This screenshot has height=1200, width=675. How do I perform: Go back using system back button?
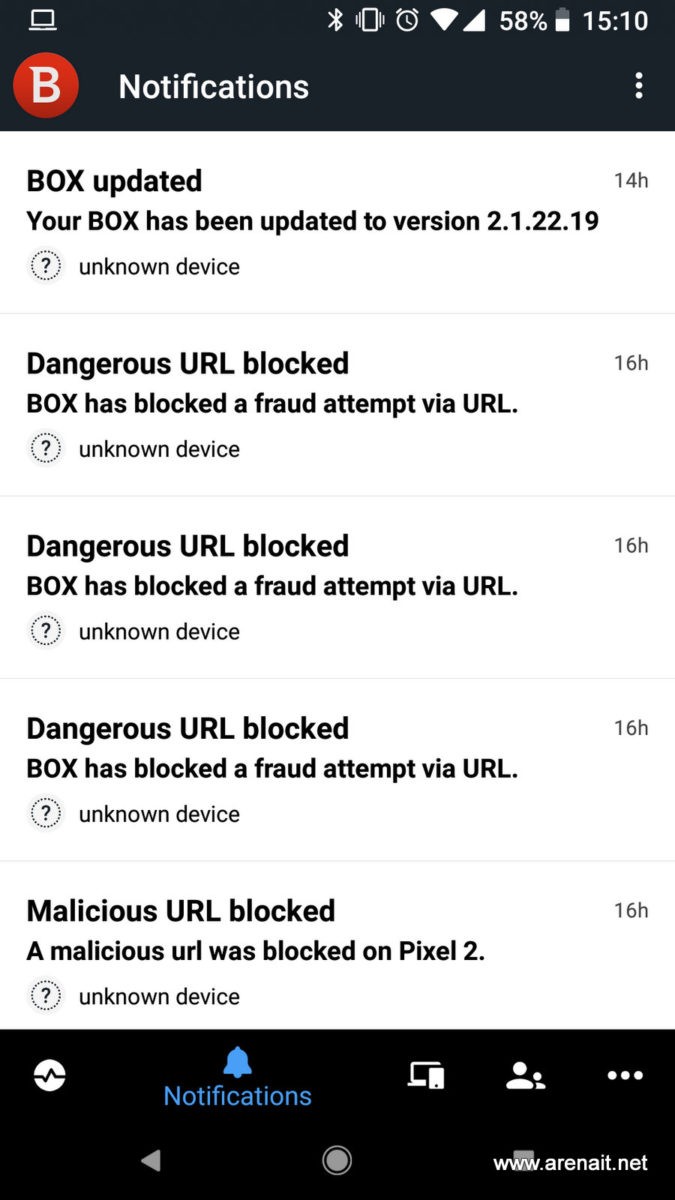pos(151,1160)
